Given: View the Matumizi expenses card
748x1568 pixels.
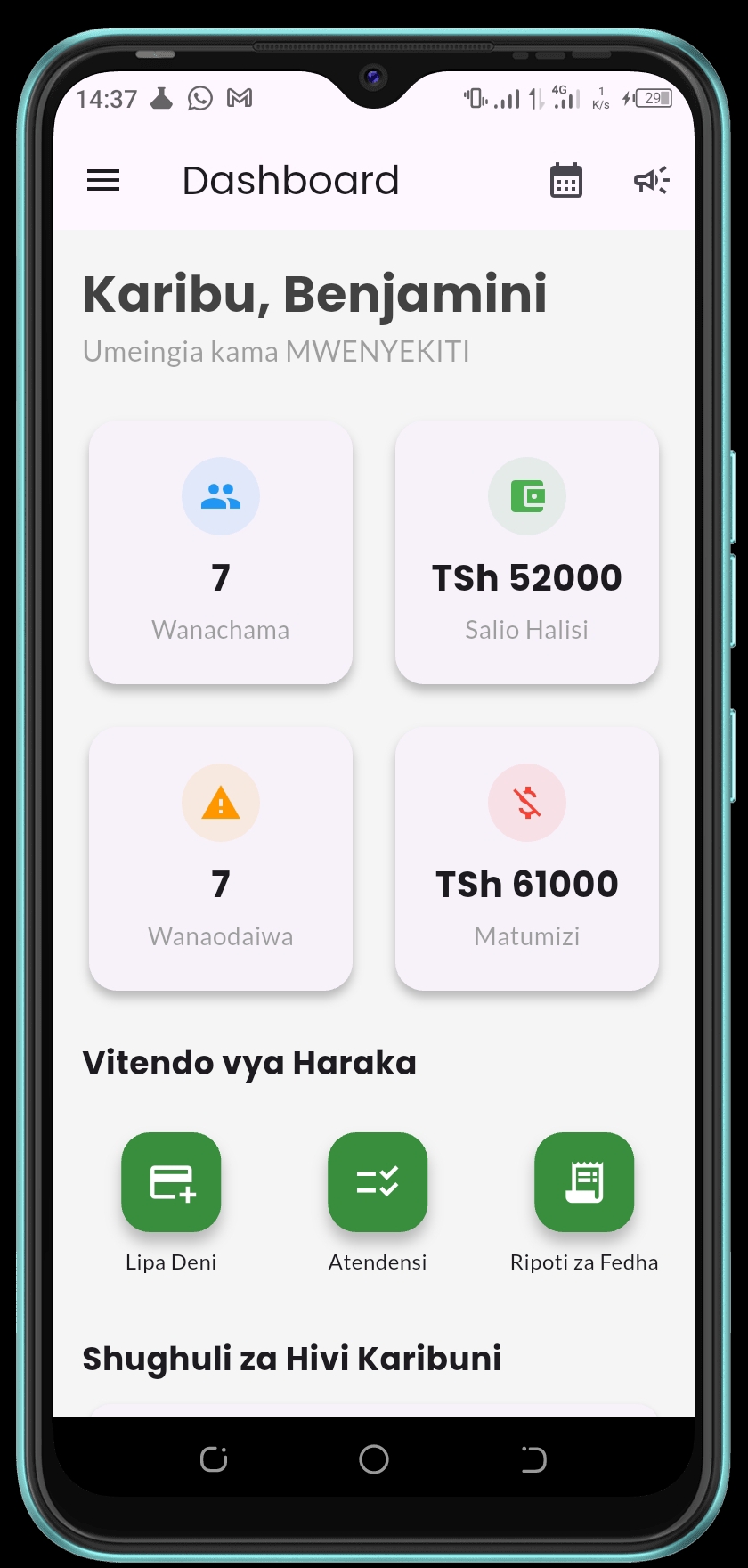Looking at the screenshot, I should pos(527,860).
